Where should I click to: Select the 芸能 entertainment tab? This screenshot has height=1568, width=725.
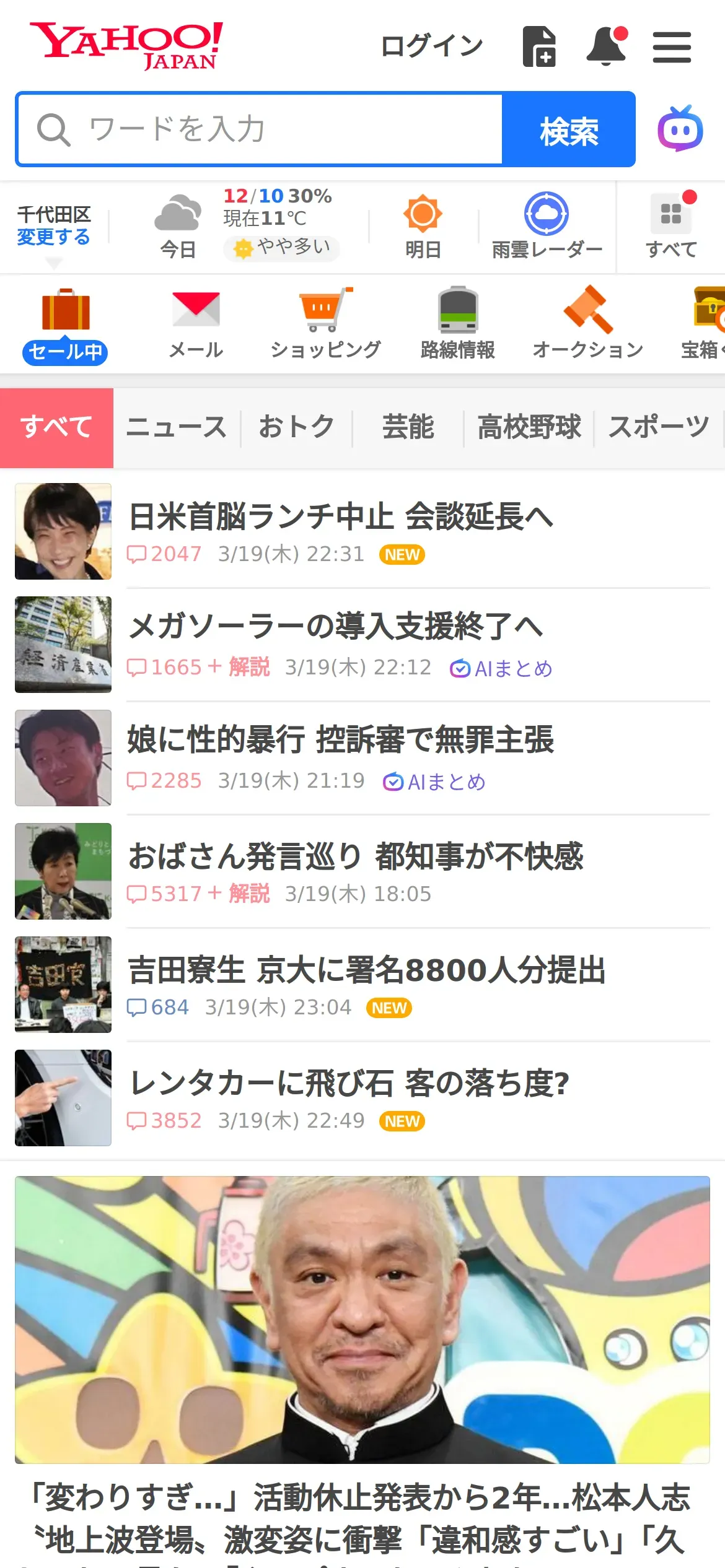click(x=408, y=427)
